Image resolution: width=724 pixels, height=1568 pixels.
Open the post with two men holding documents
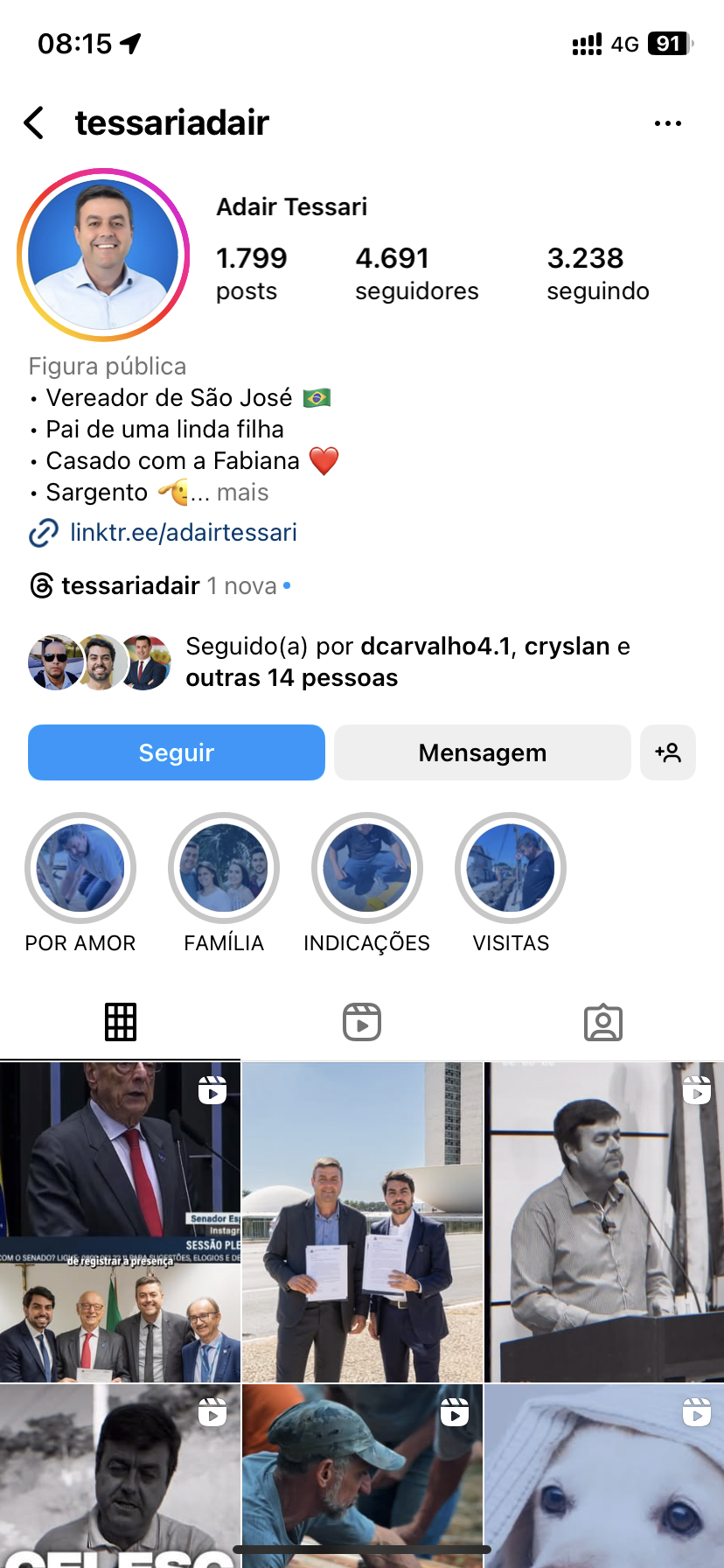(x=362, y=1221)
